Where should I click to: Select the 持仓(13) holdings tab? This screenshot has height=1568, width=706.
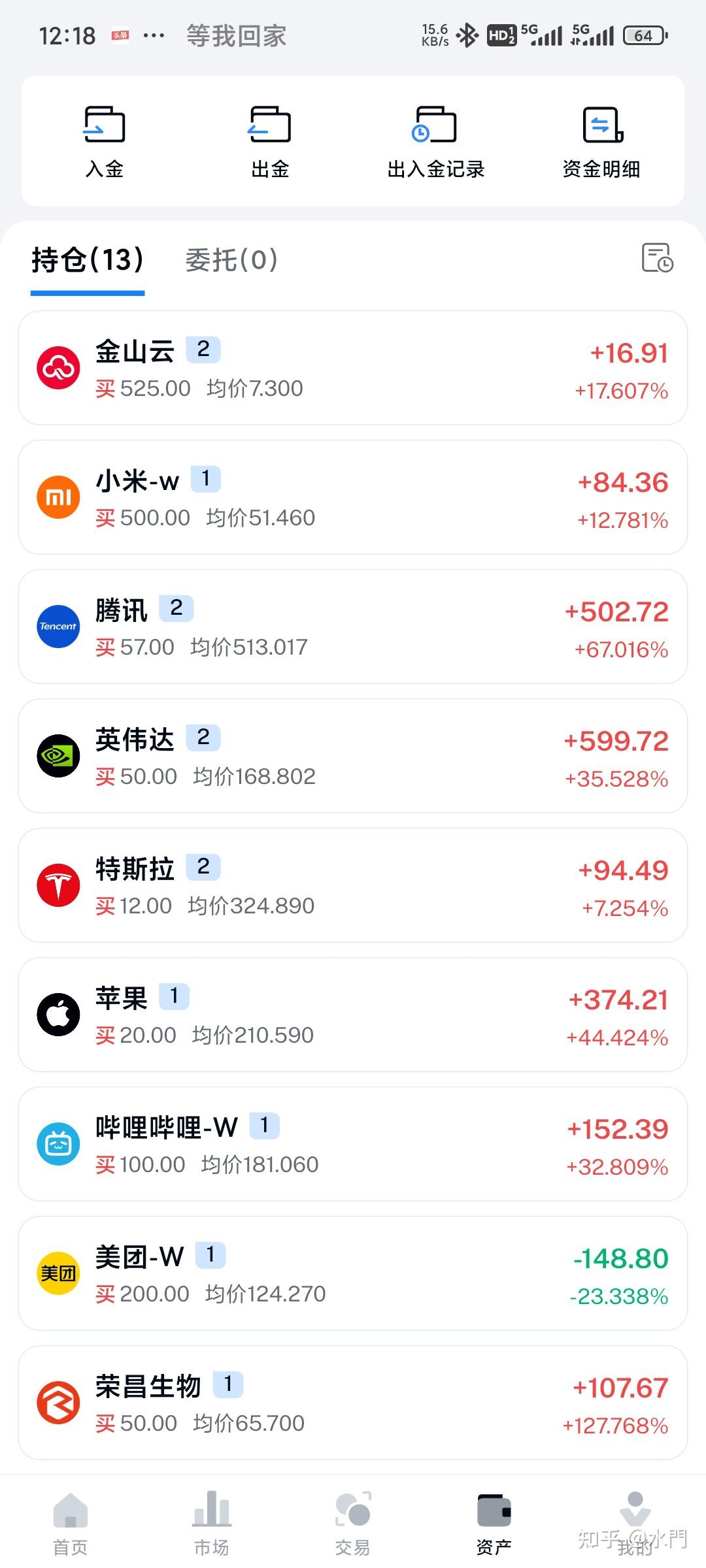[x=88, y=260]
